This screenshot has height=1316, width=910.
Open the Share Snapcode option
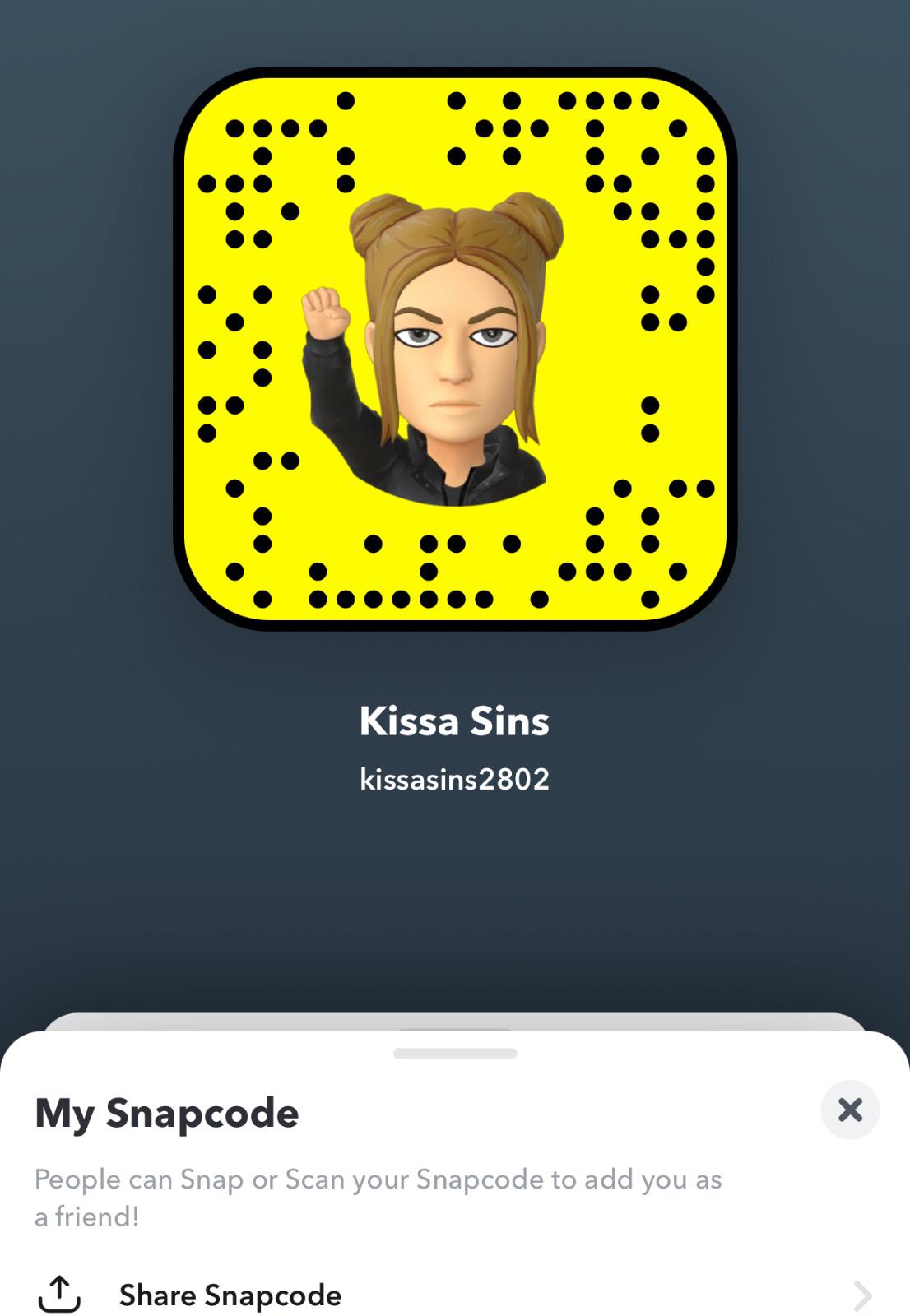[230, 1295]
